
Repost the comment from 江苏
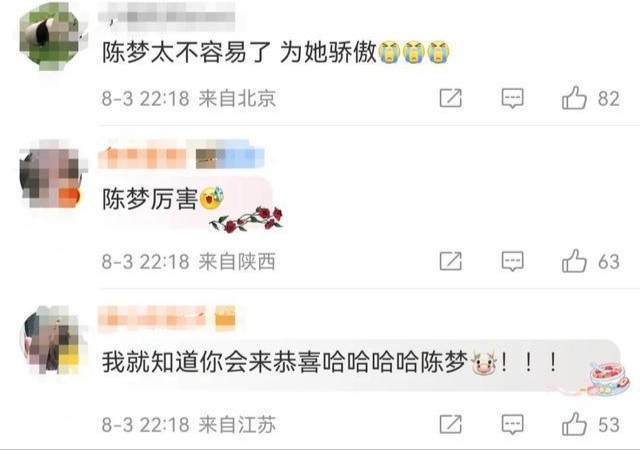click(x=451, y=425)
